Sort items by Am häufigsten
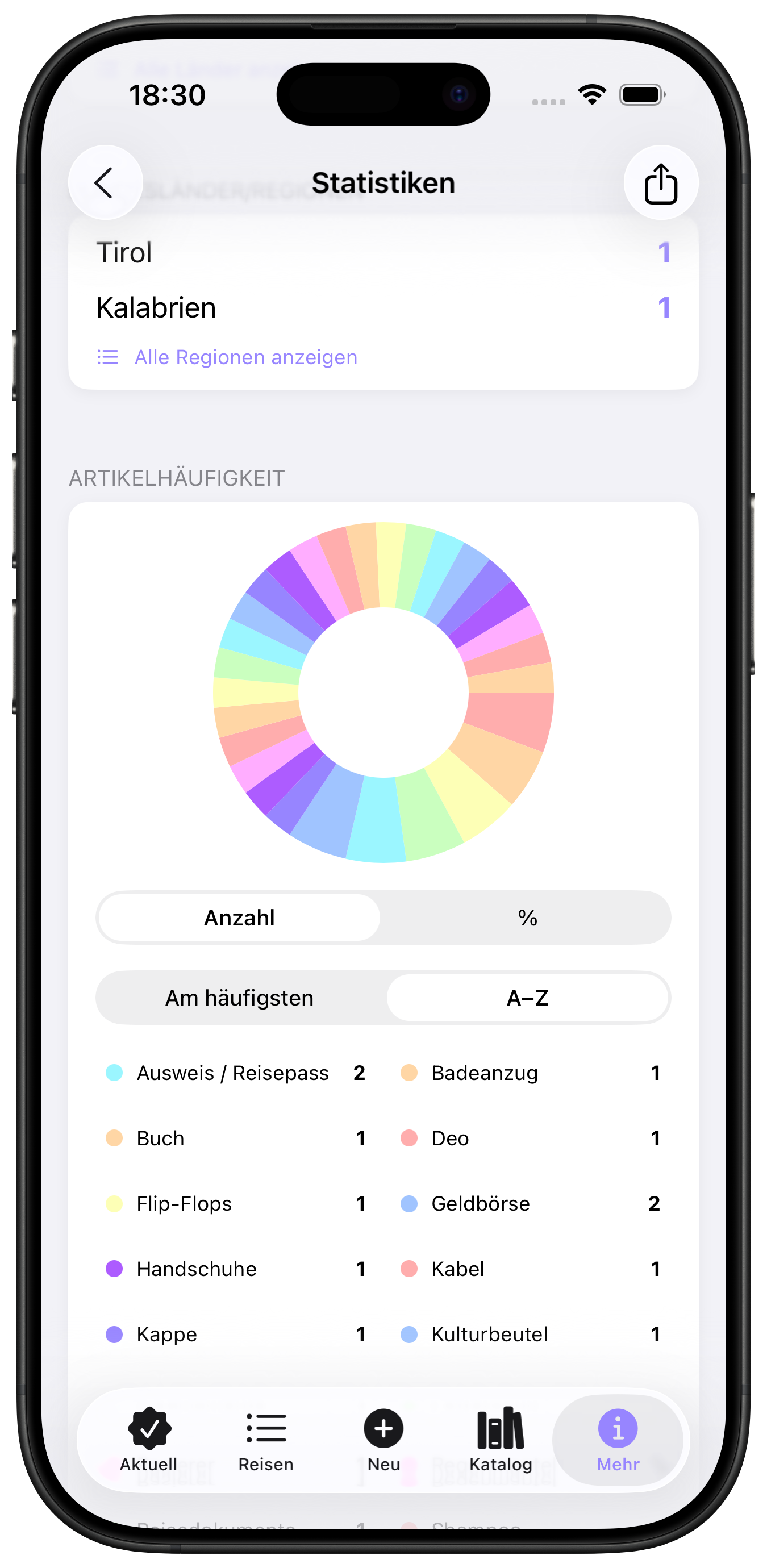The image size is (767, 1568). click(239, 998)
